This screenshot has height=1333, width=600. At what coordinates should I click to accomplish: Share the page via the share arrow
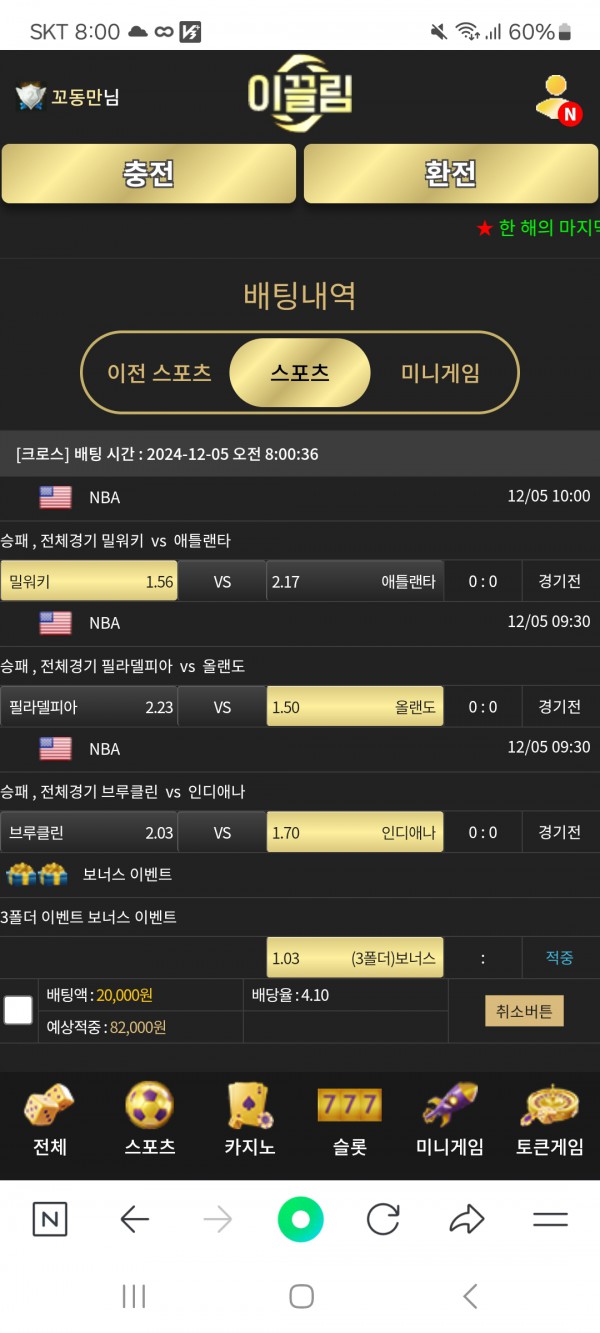466,1219
